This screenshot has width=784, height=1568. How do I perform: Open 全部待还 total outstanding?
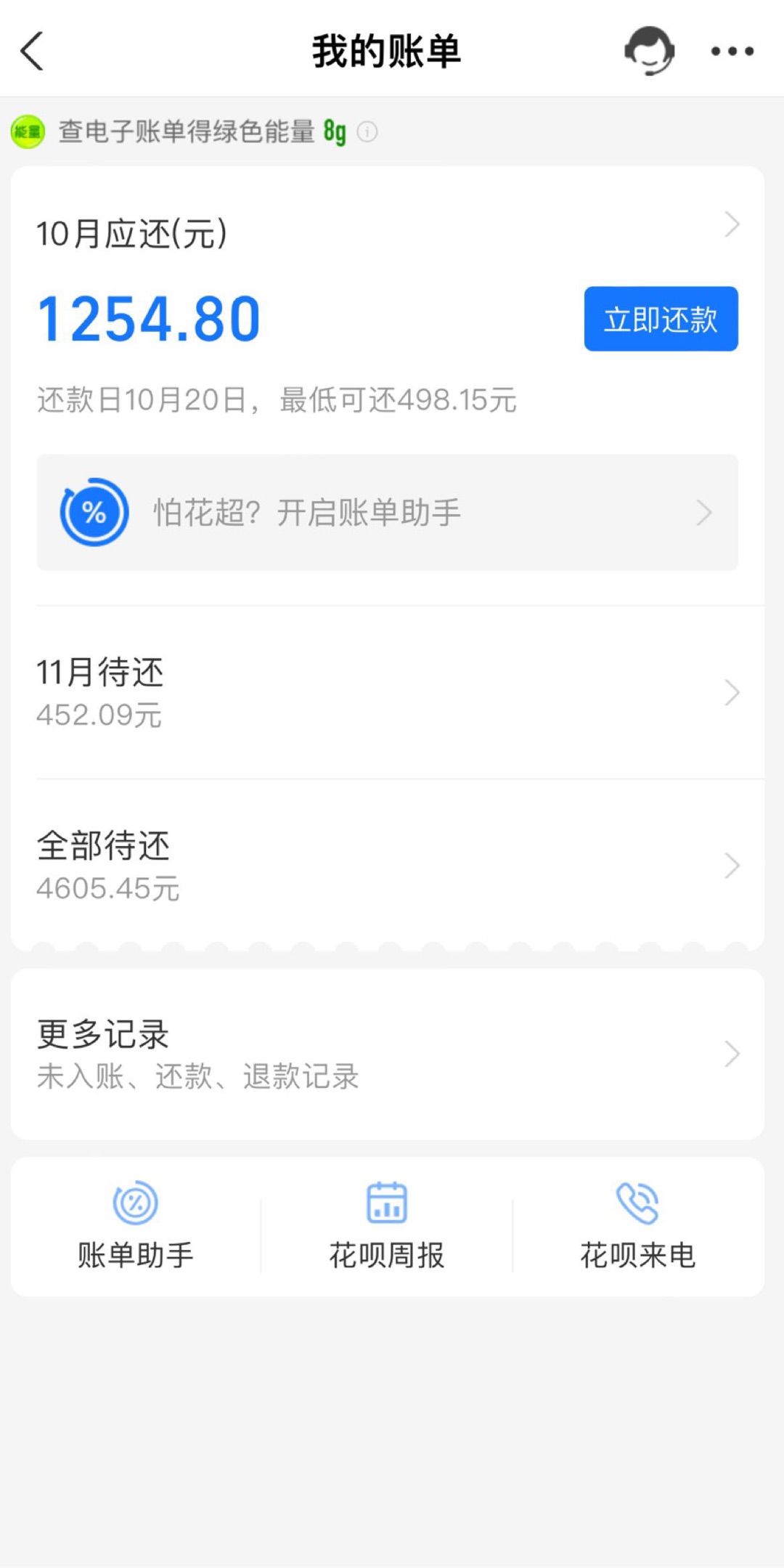tap(387, 866)
